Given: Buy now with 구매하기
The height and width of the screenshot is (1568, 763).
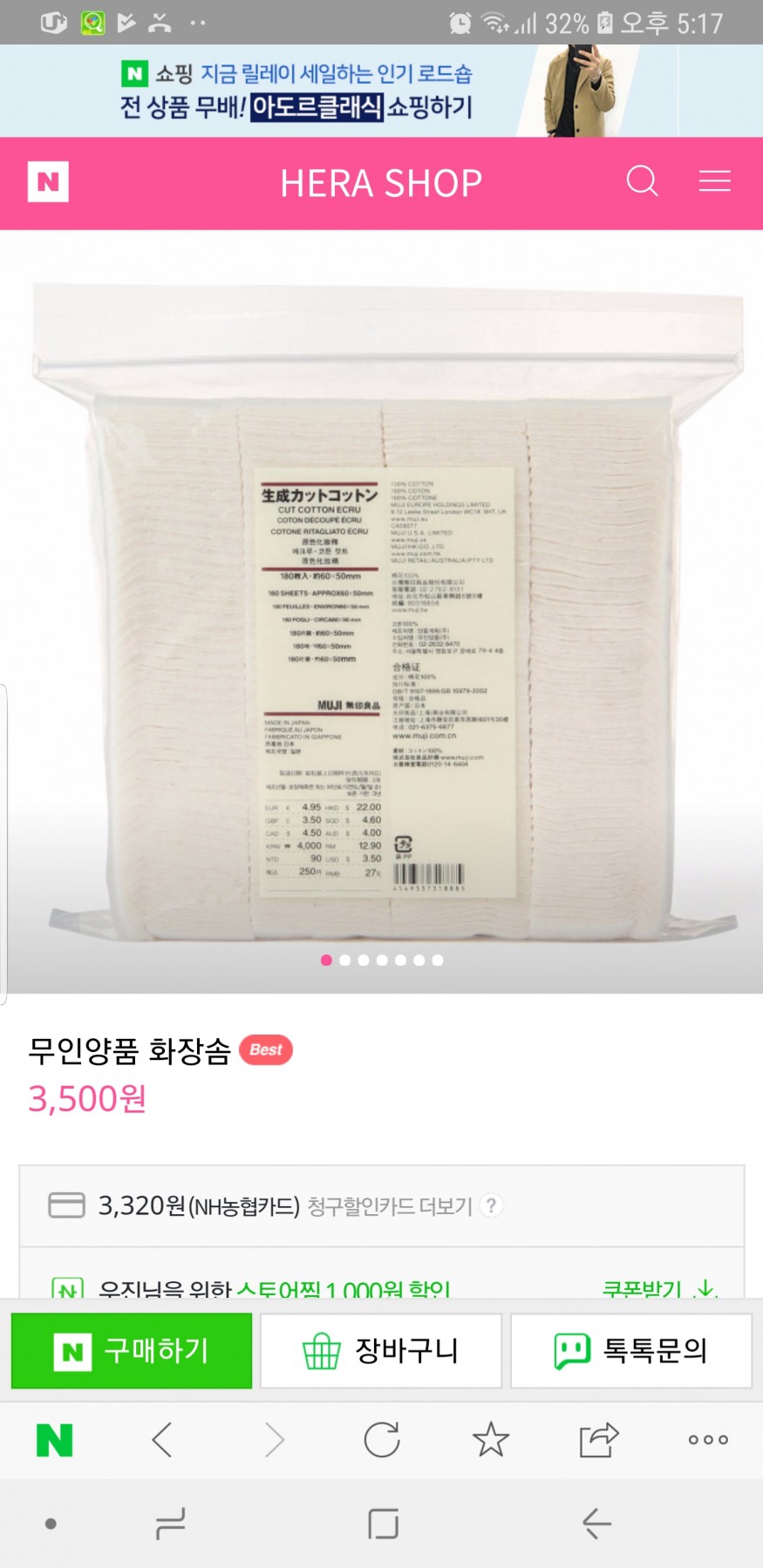Looking at the screenshot, I should (132, 1351).
